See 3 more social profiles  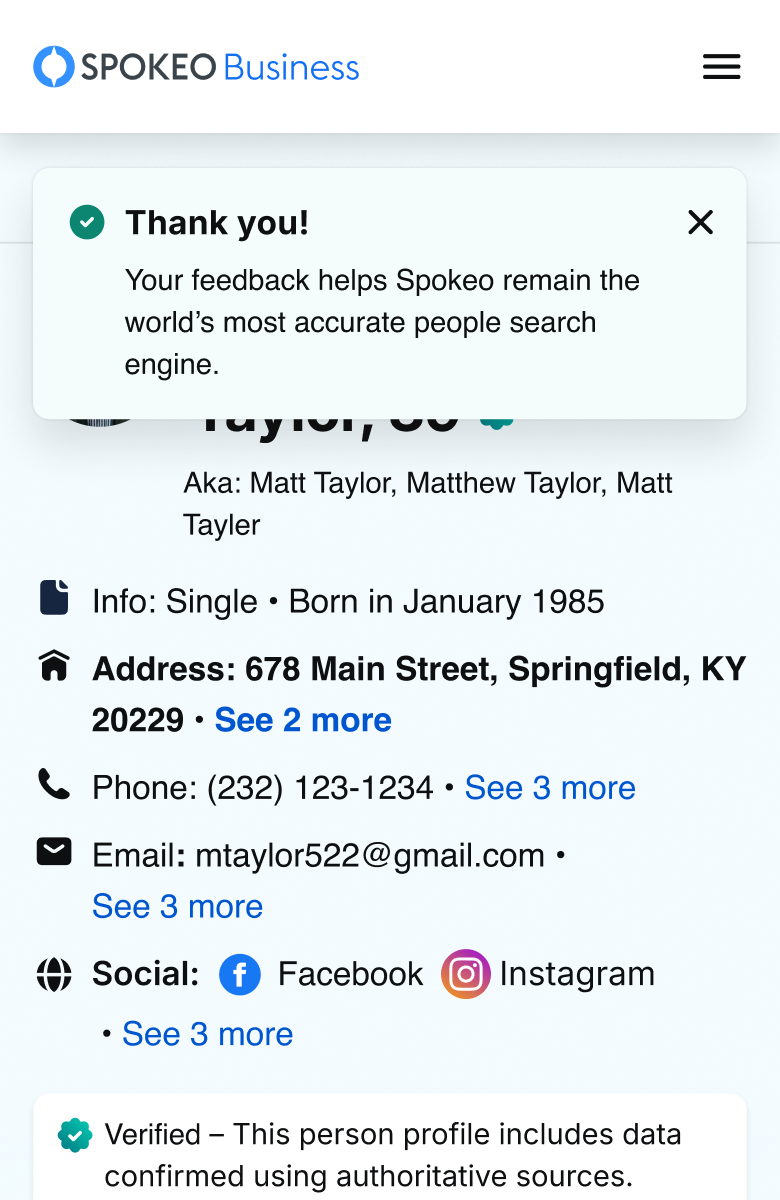pyautogui.click(x=207, y=1034)
